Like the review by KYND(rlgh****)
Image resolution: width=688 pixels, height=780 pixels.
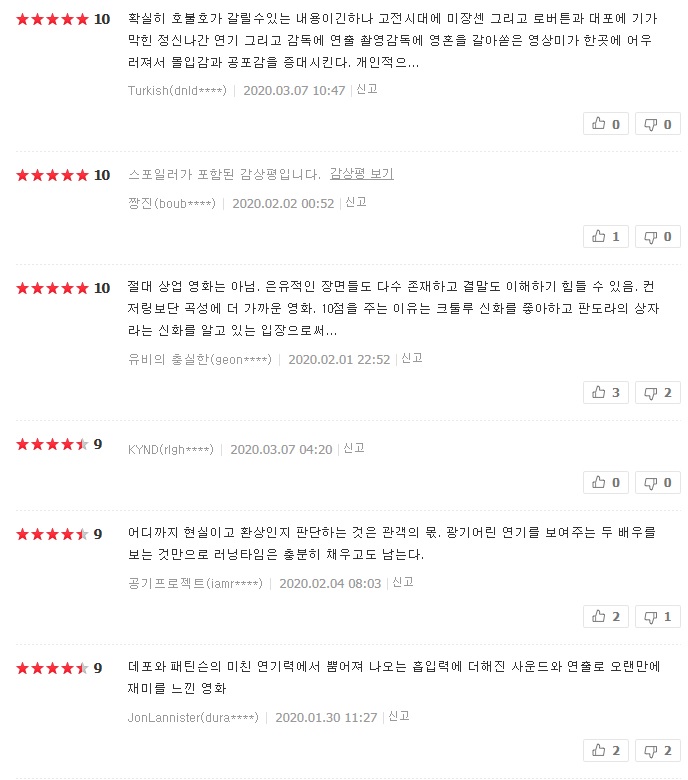[x=606, y=483]
